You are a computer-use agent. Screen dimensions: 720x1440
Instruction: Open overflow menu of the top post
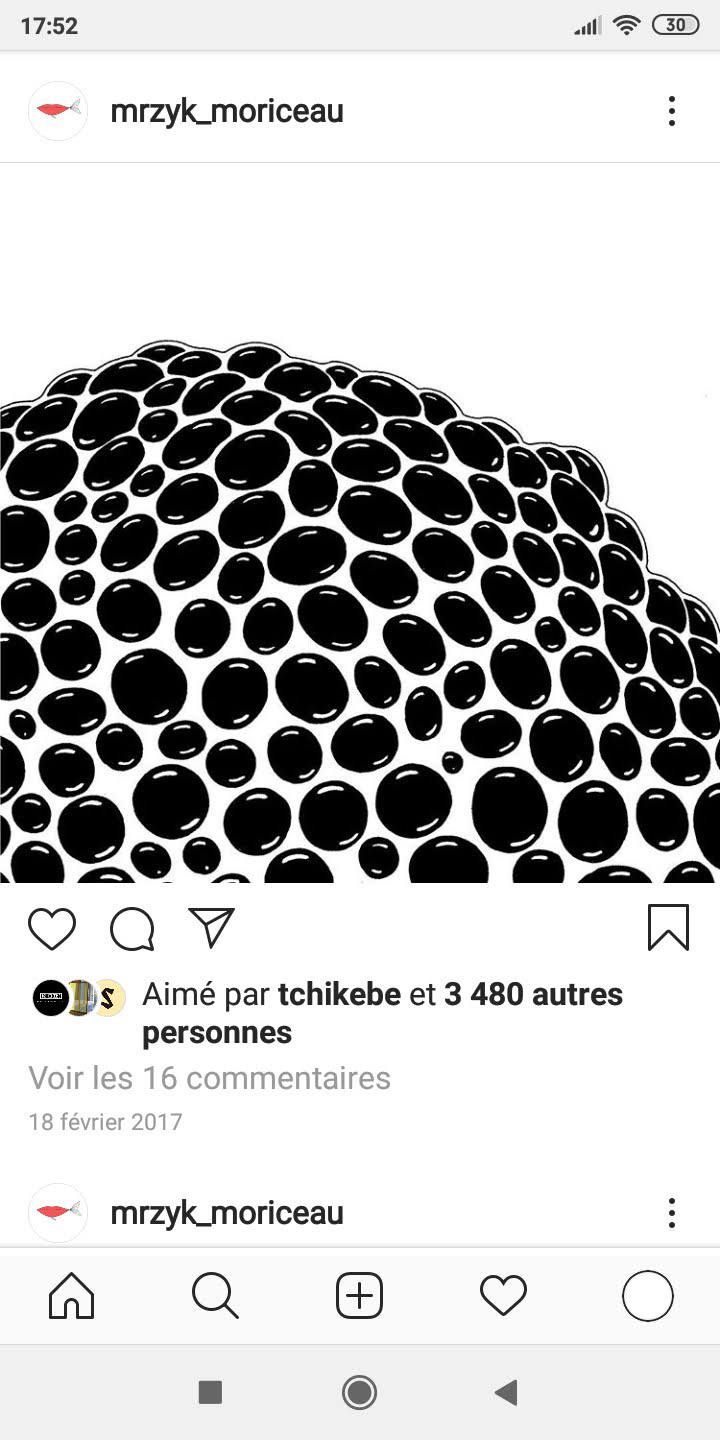[671, 111]
